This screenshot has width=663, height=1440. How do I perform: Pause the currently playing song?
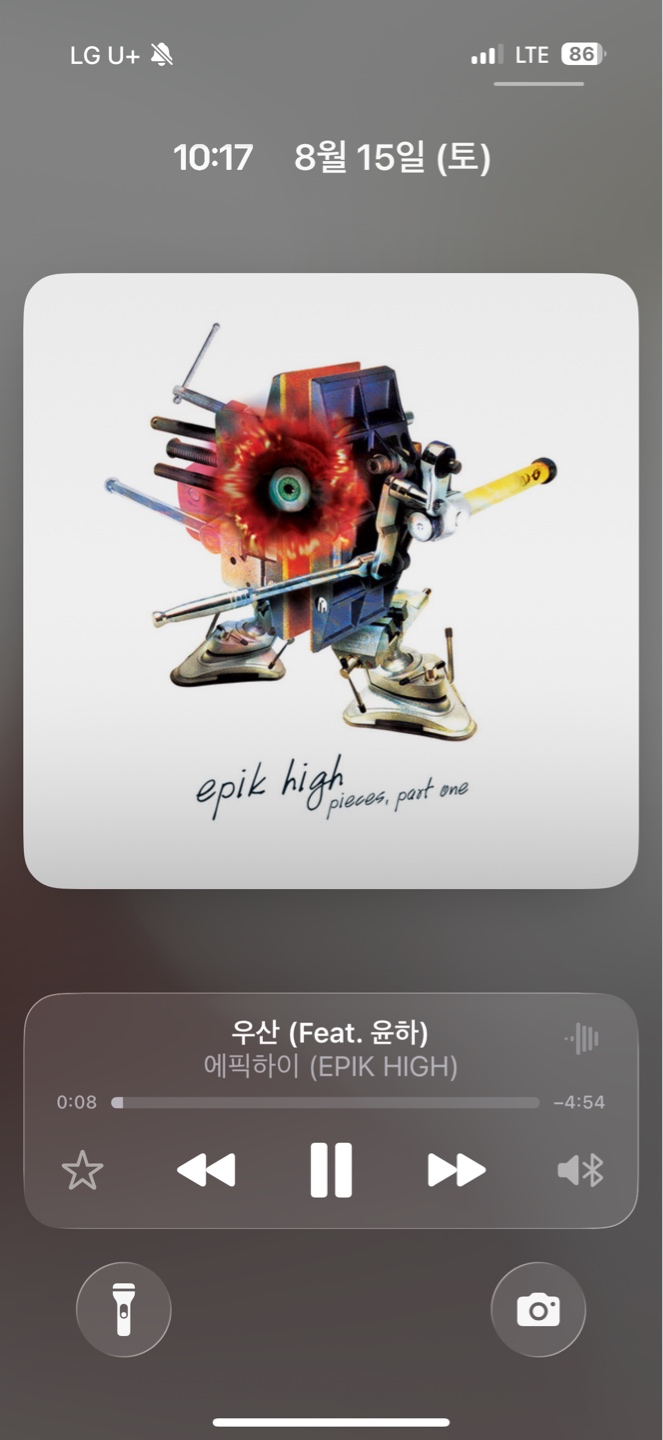point(331,1169)
